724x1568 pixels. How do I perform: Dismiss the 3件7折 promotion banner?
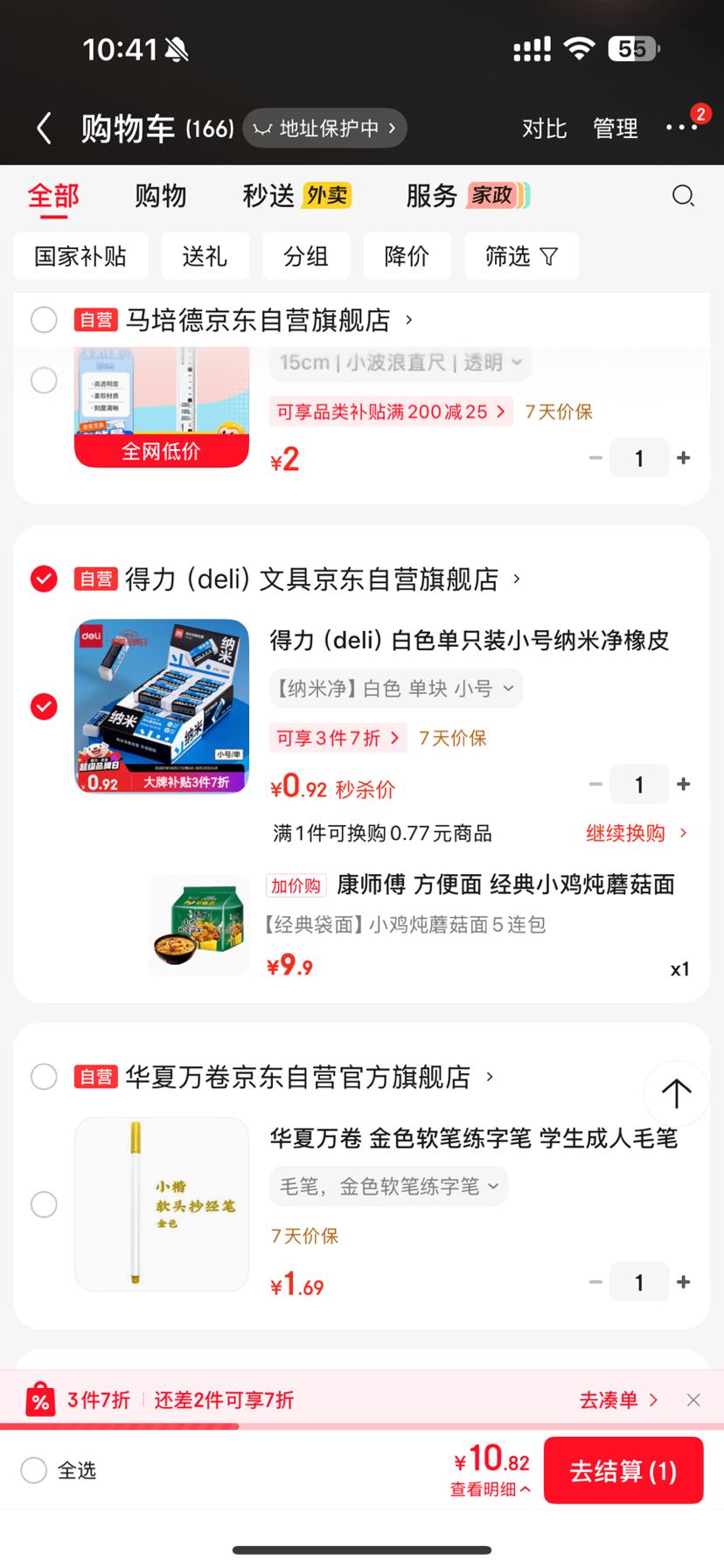tap(693, 1400)
